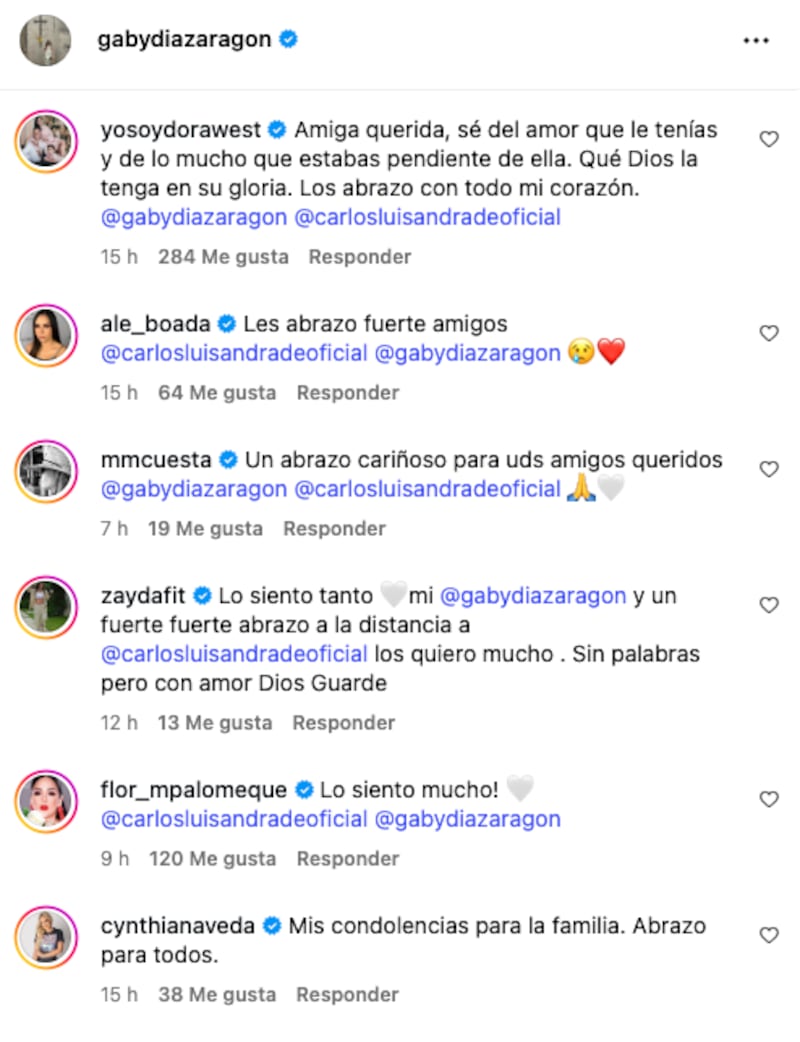The height and width of the screenshot is (1042, 800).
Task: Reply to flor_mpalomeque's comment
Action: click(347, 859)
